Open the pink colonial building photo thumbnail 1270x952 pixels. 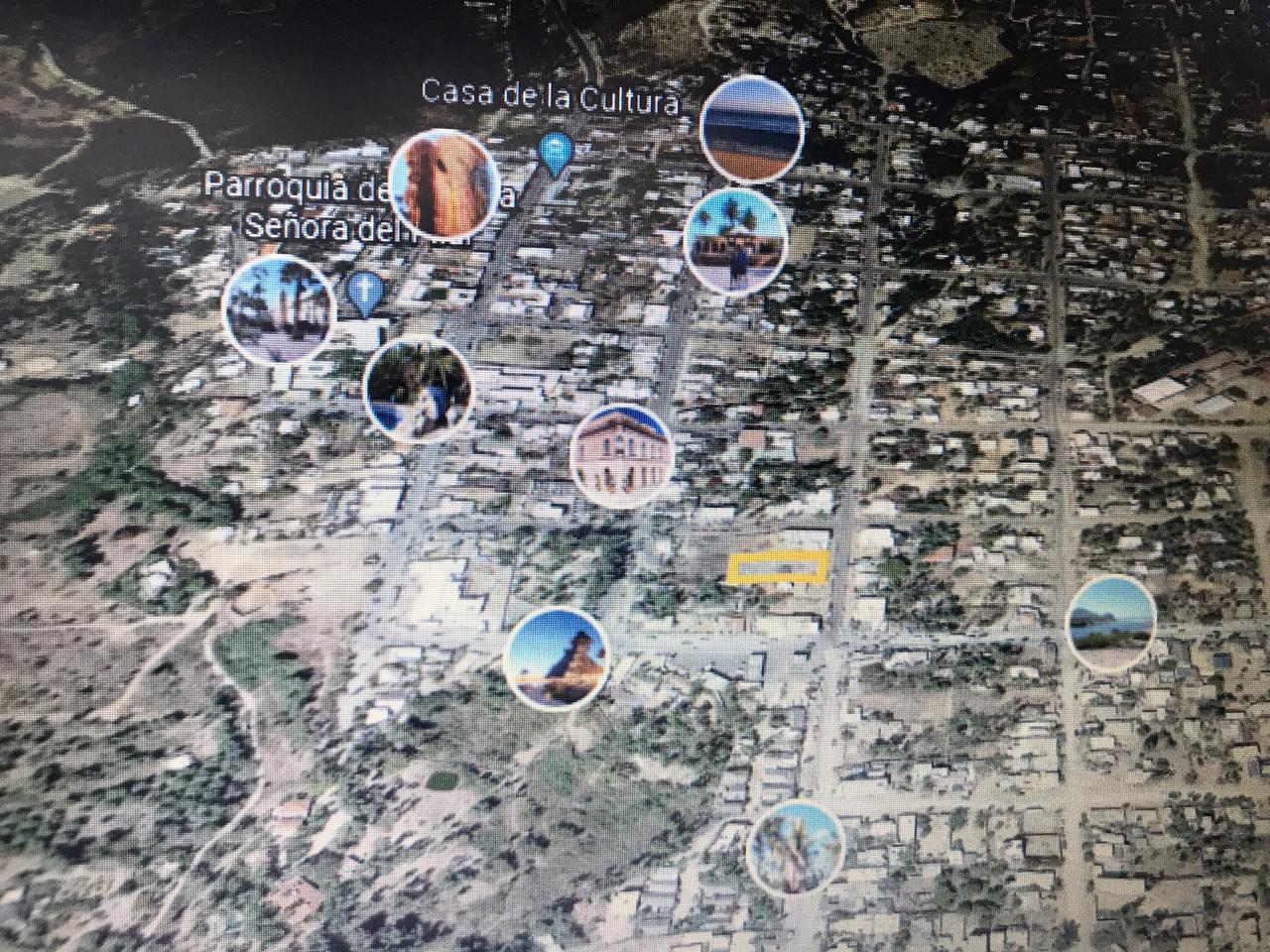pos(622,455)
